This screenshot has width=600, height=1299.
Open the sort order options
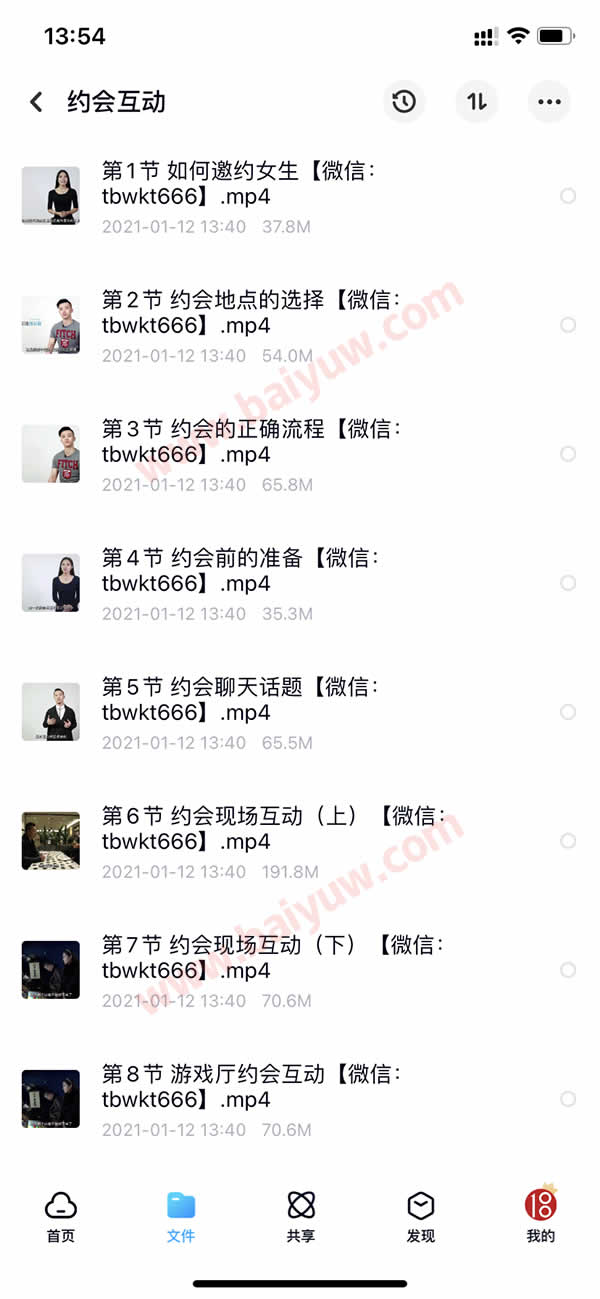(477, 101)
